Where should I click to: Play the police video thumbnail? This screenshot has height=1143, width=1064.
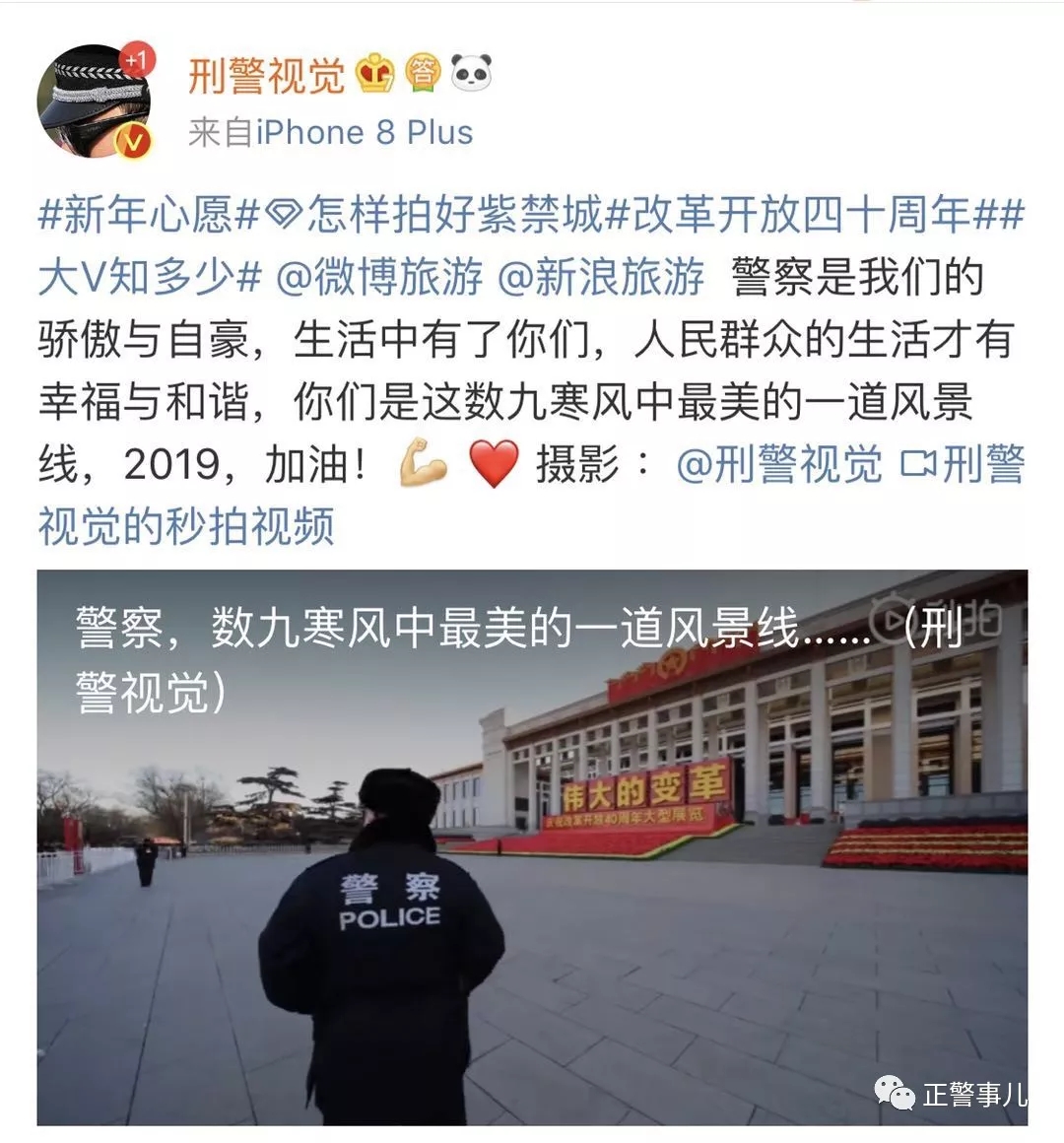tap(532, 847)
